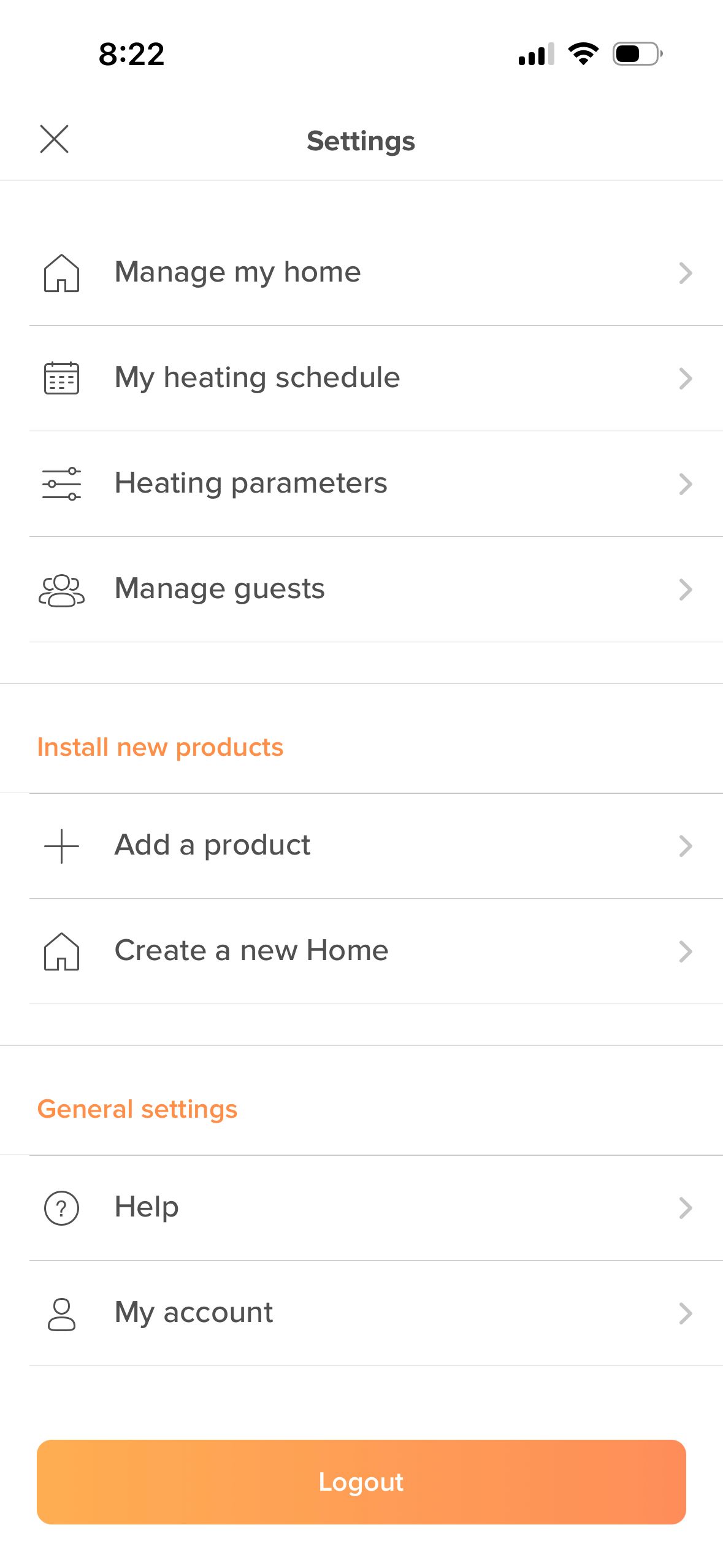This screenshot has width=723, height=1568.
Task: Click the plus icon for Add a product
Action: pos(60,846)
